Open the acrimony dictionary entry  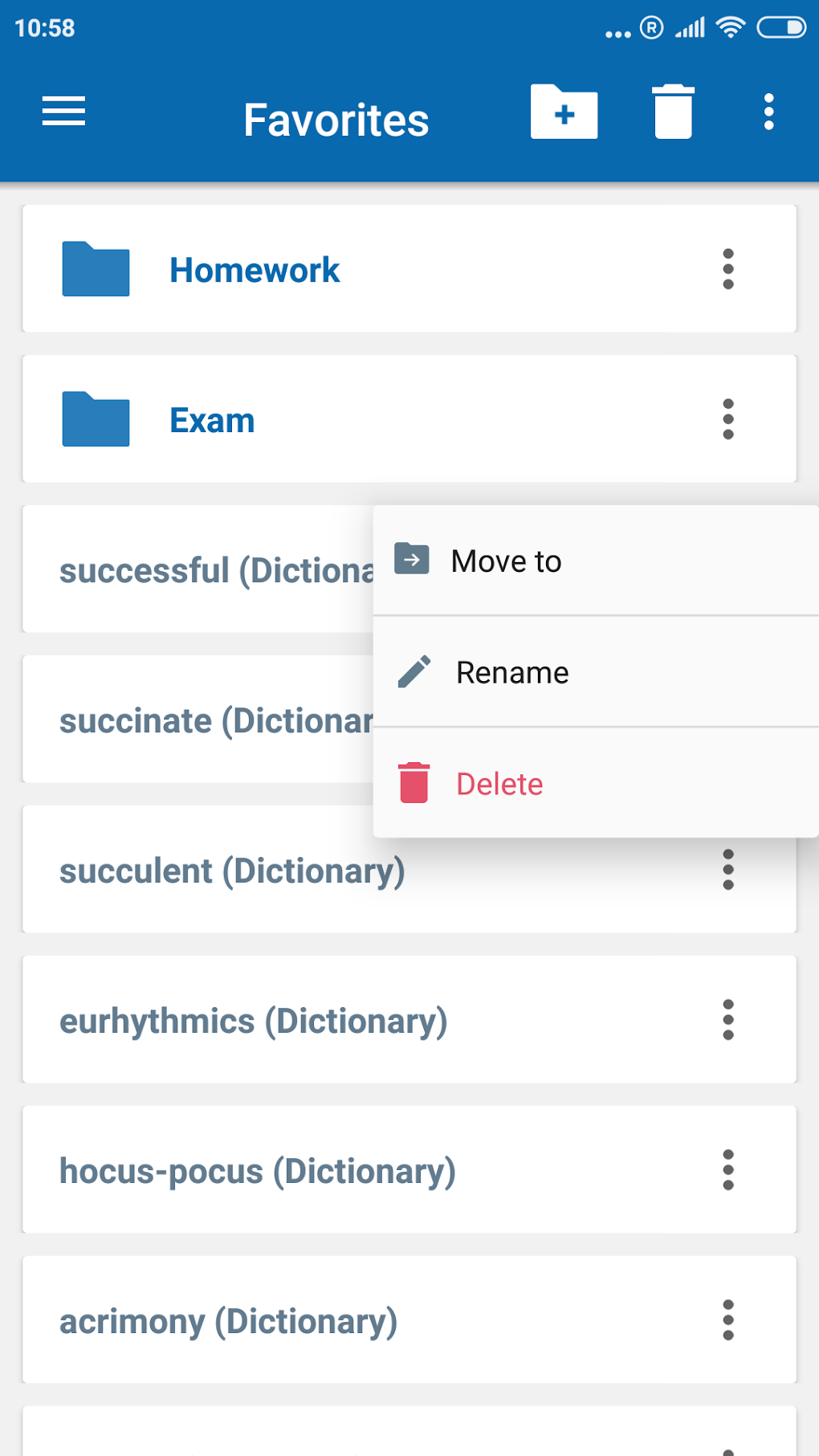(228, 1320)
